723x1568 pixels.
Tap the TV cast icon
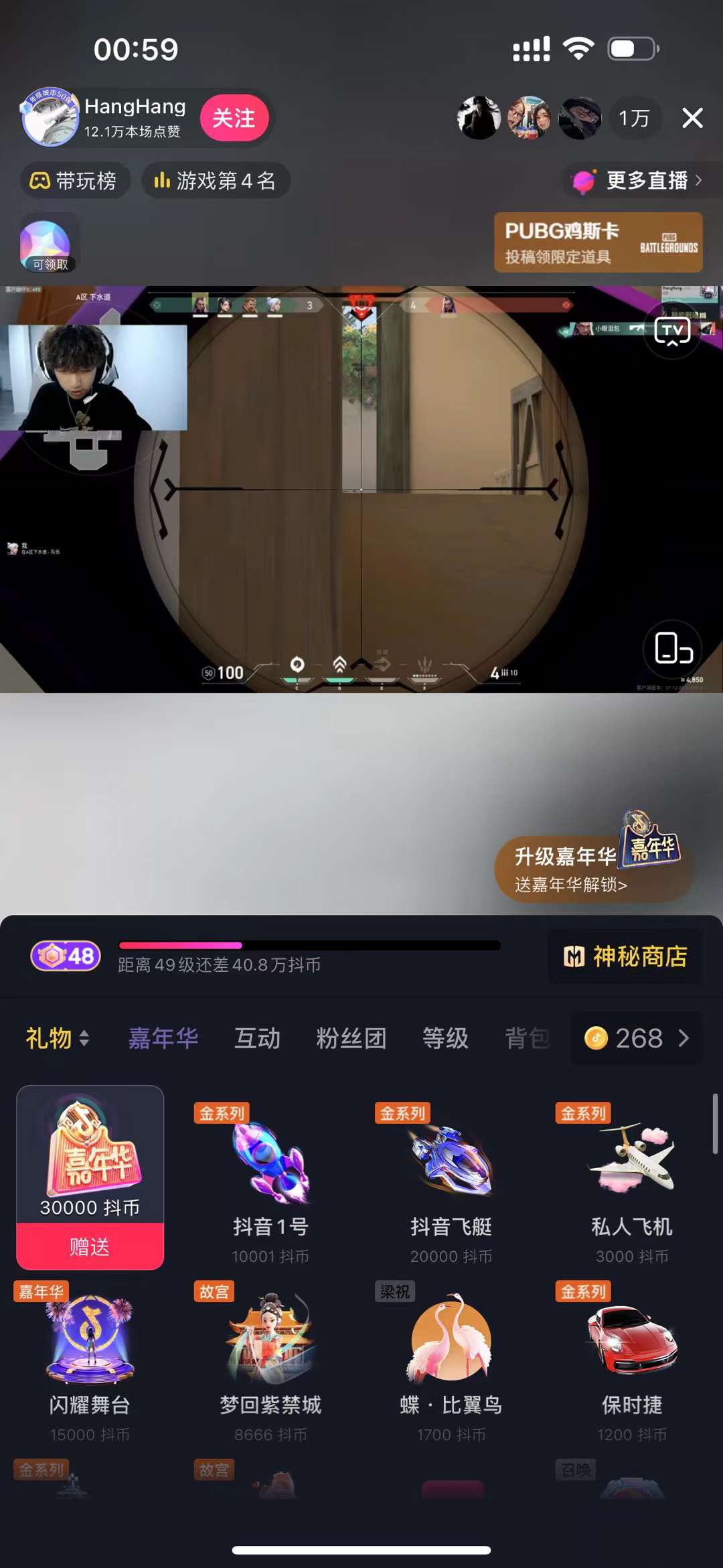672,331
